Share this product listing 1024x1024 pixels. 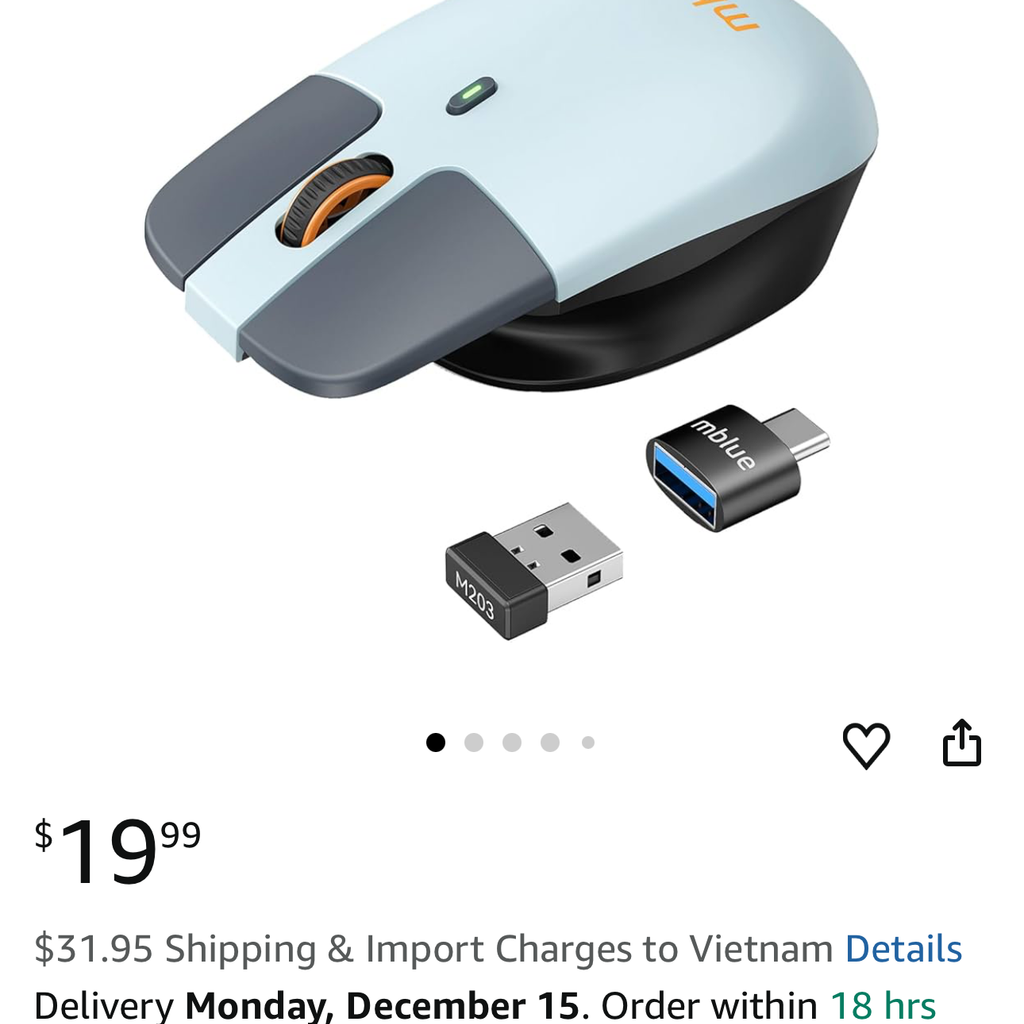tap(961, 743)
